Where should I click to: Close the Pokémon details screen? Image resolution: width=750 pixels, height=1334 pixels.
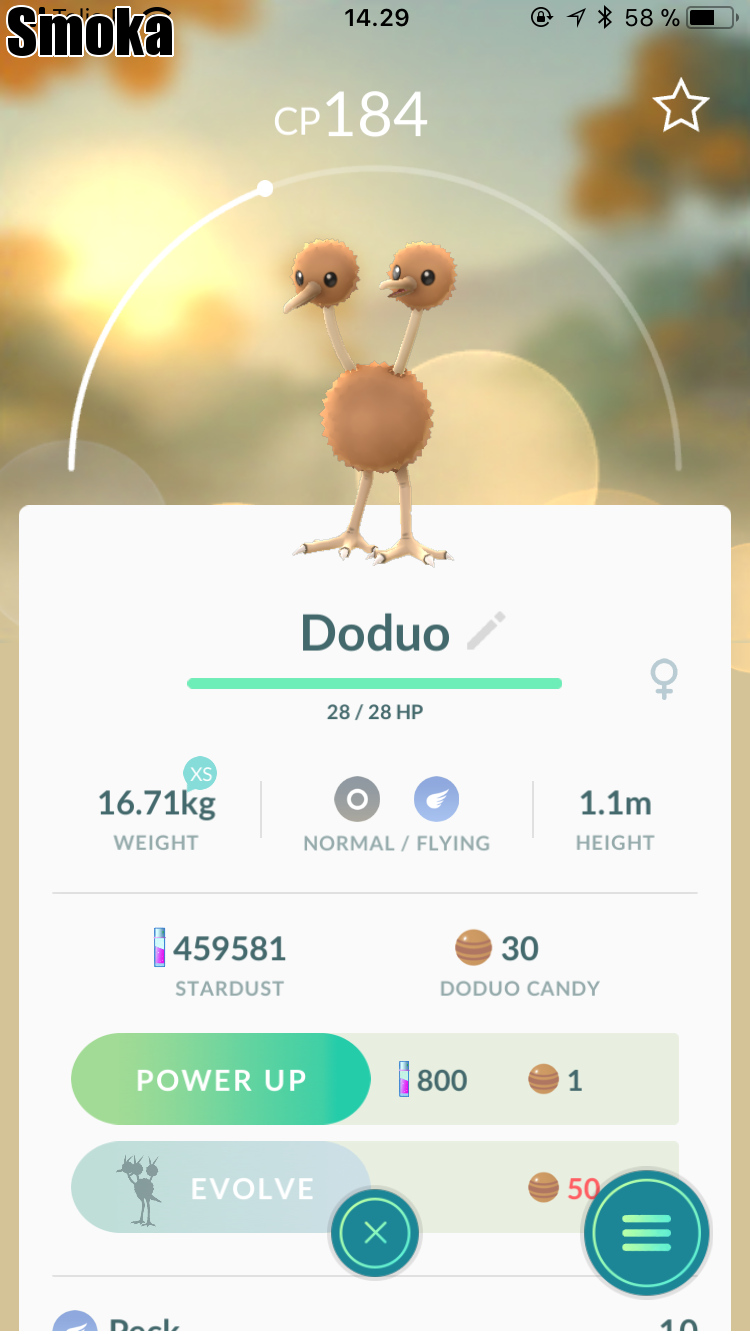click(x=375, y=1233)
